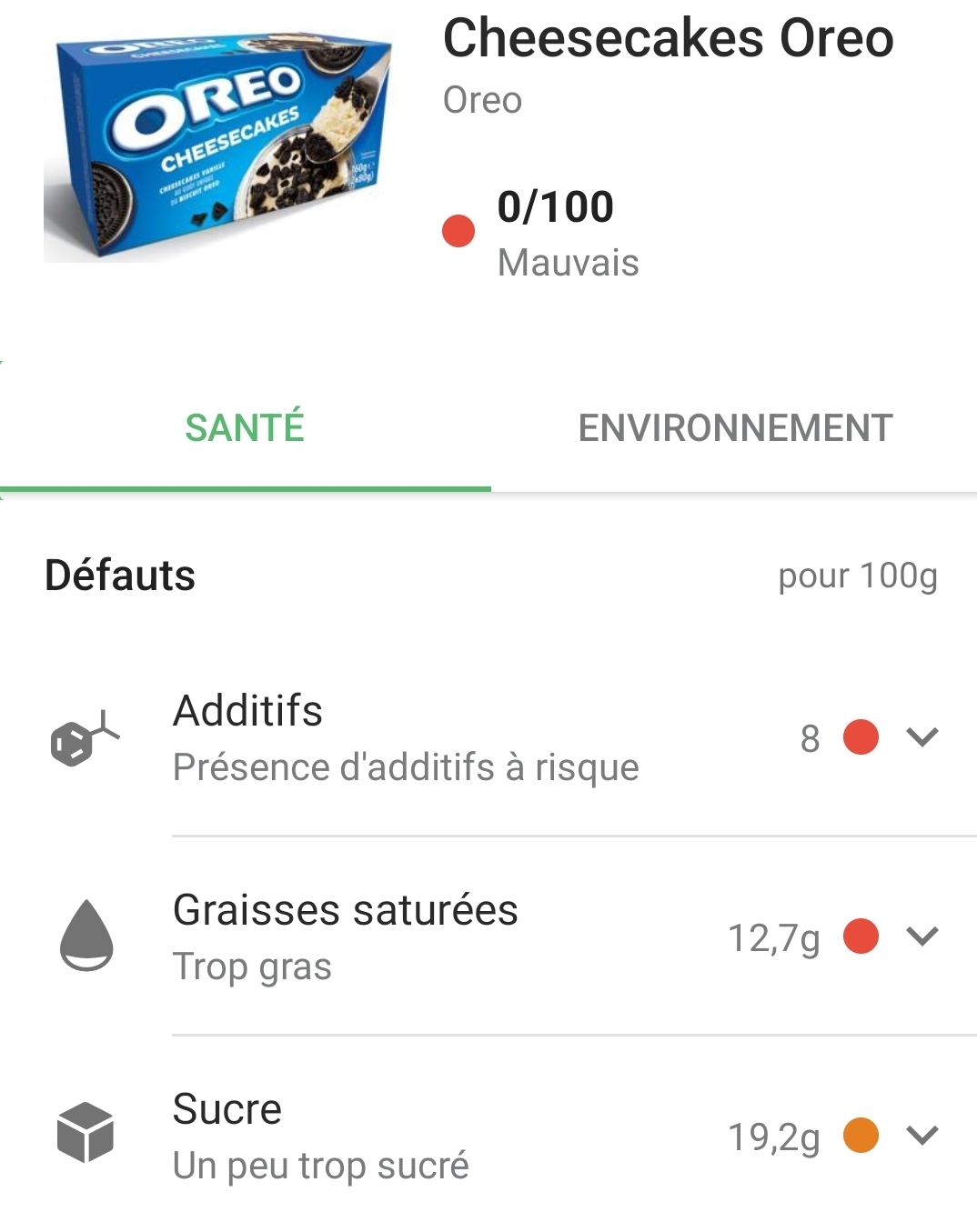The height and width of the screenshot is (1232, 977).
Task: Select the Santé tab
Action: pos(245,428)
